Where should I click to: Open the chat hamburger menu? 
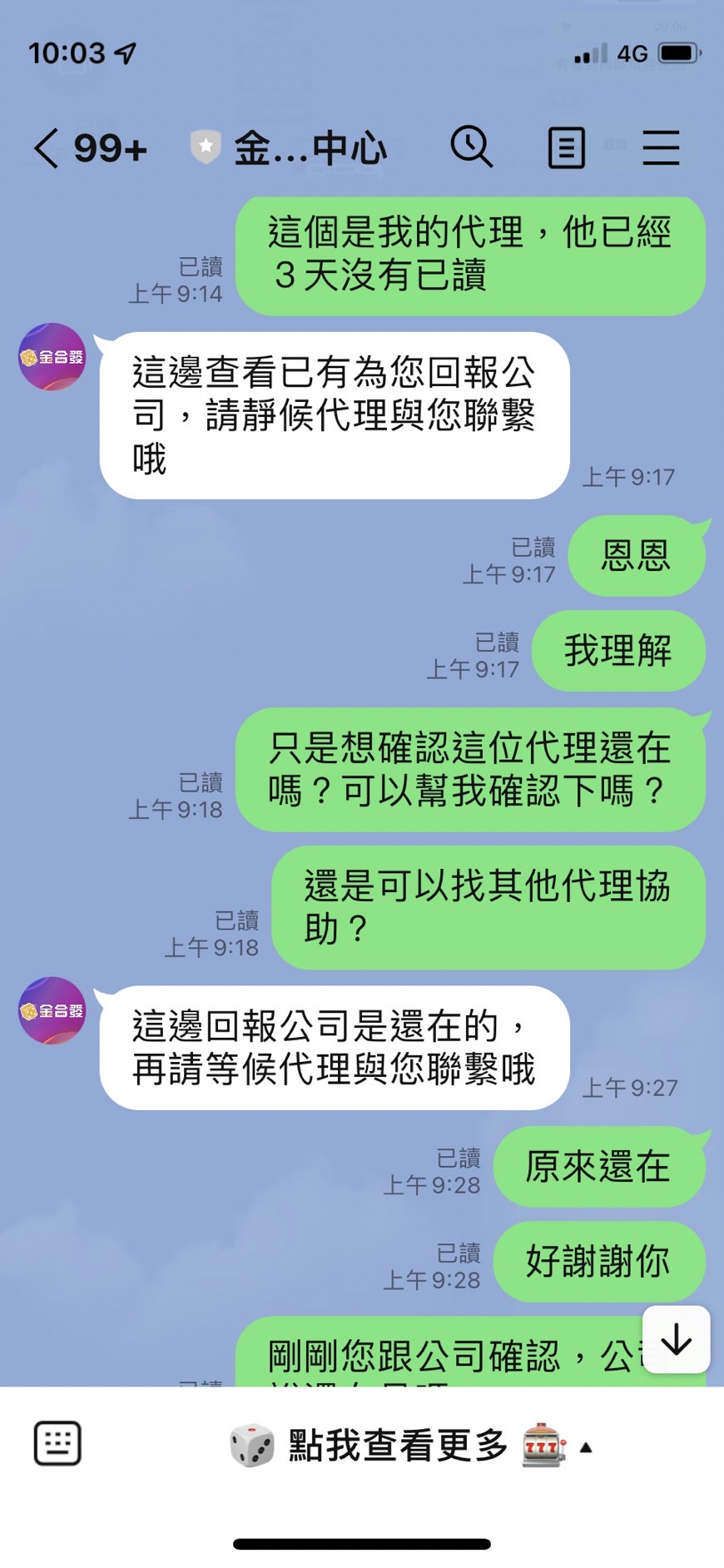(662, 148)
